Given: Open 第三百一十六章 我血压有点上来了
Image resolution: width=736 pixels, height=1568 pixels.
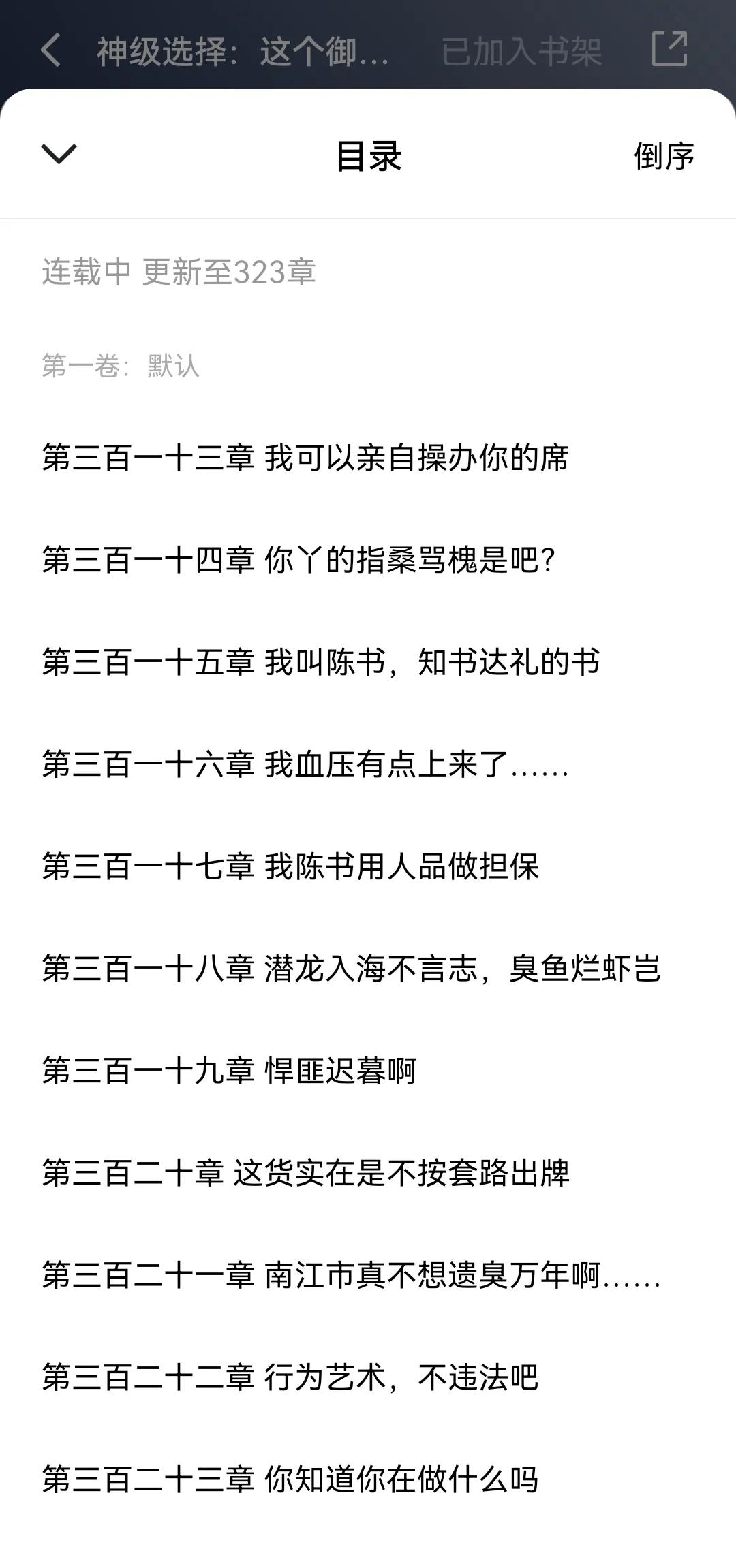Looking at the screenshot, I should point(305,764).
